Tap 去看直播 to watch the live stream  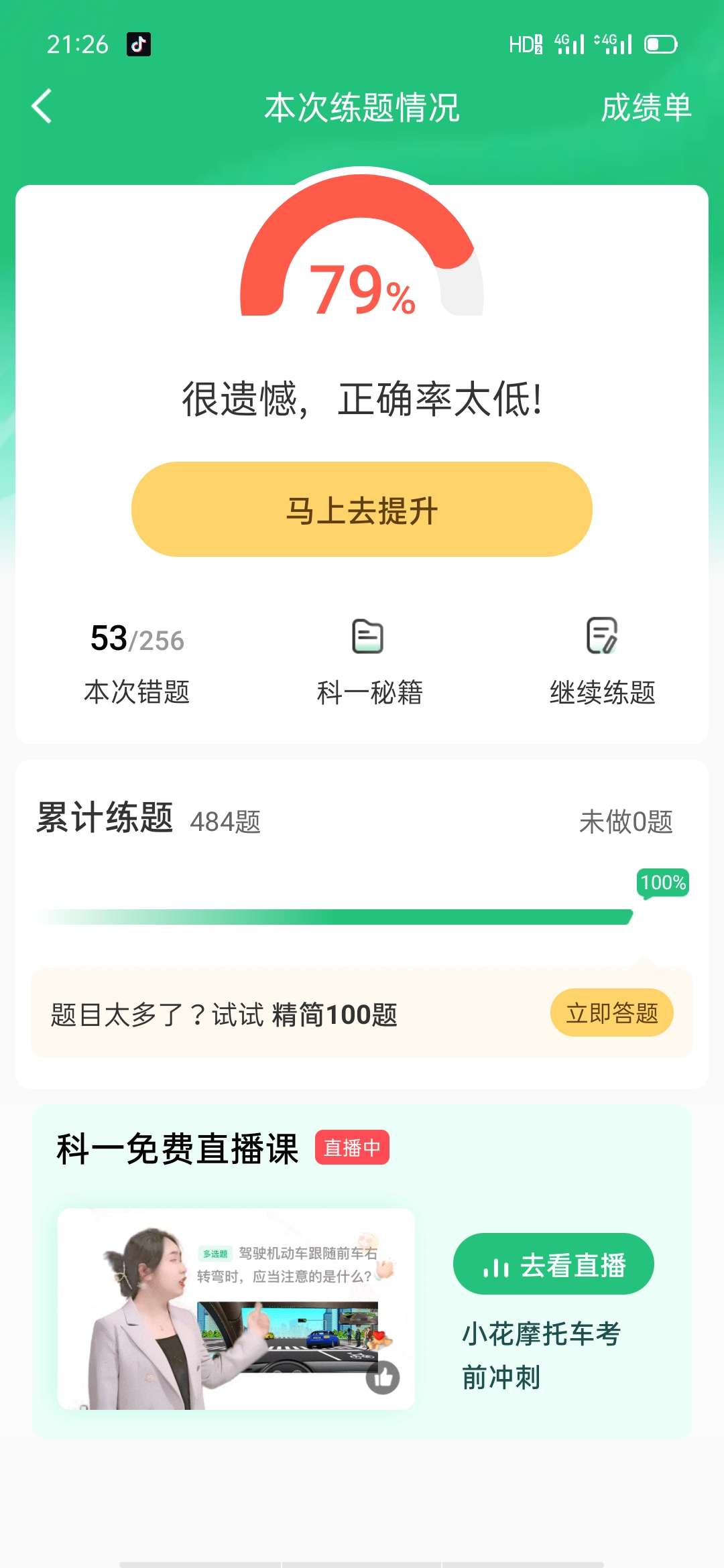point(554,1264)
